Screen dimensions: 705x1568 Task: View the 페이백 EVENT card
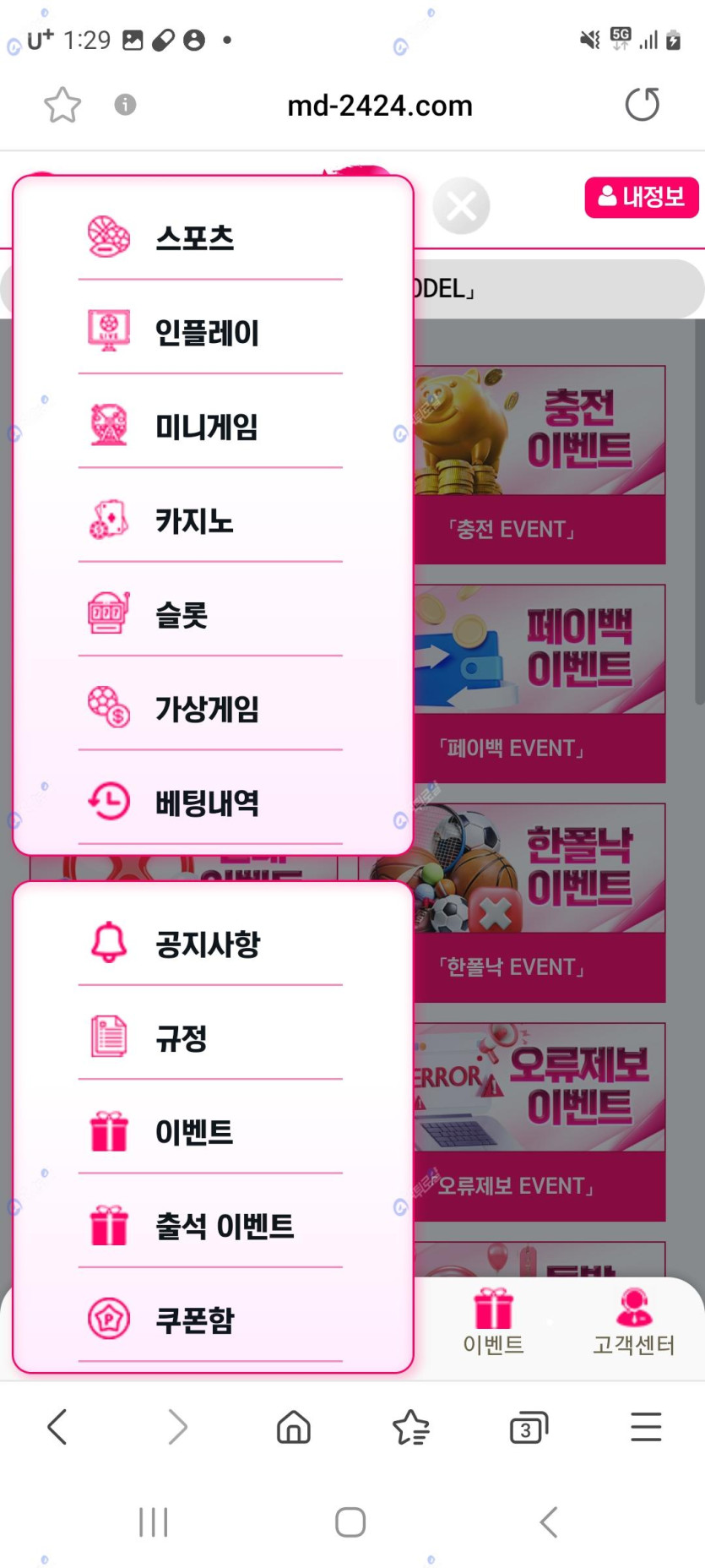(x=540, y=683)
